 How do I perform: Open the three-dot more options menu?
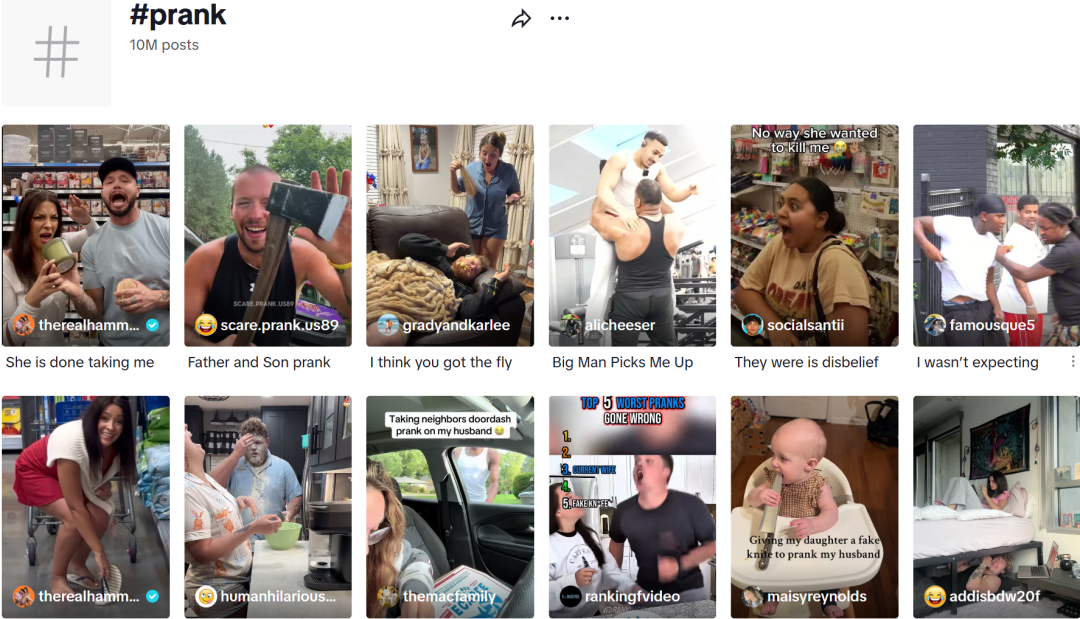[x=559, y=19]
